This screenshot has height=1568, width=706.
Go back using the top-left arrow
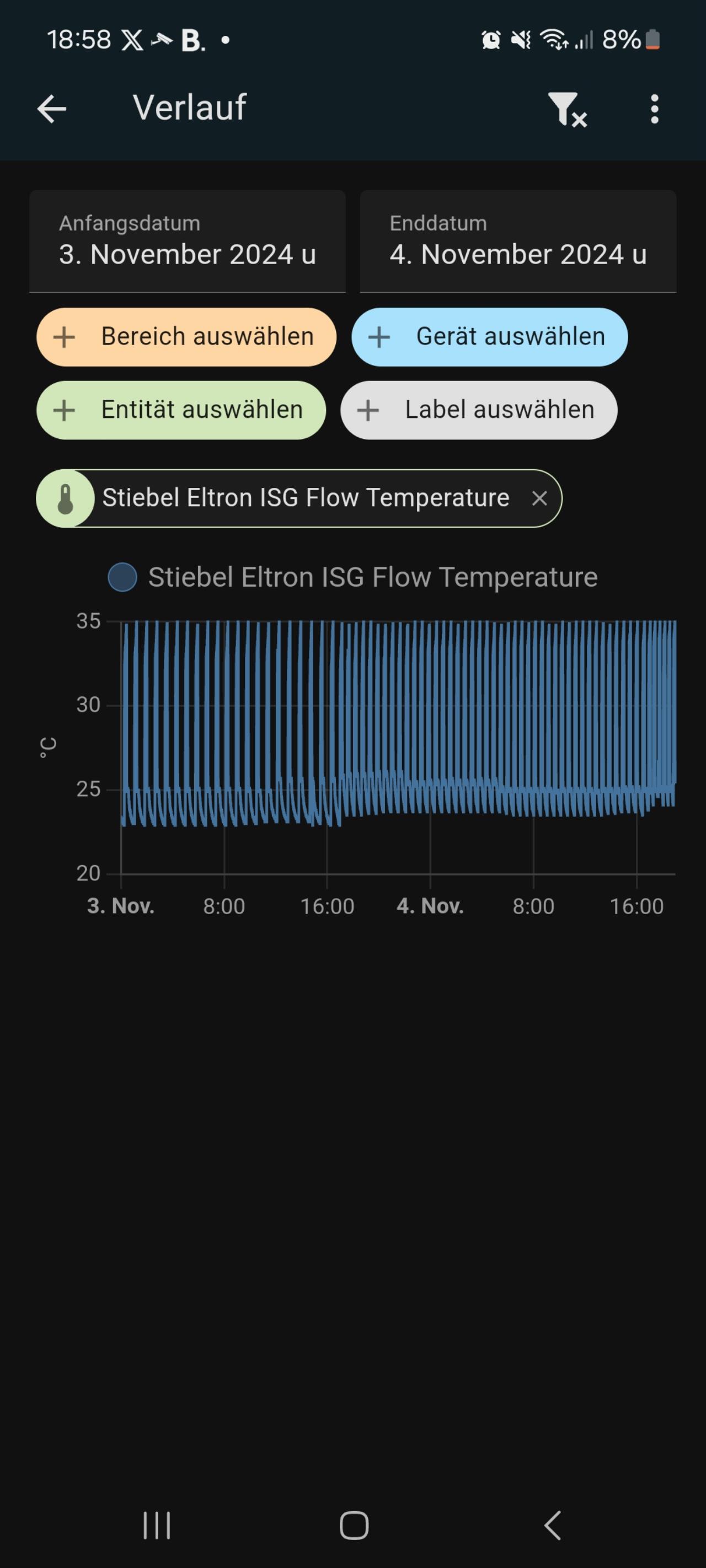click(x=52, y=109)
